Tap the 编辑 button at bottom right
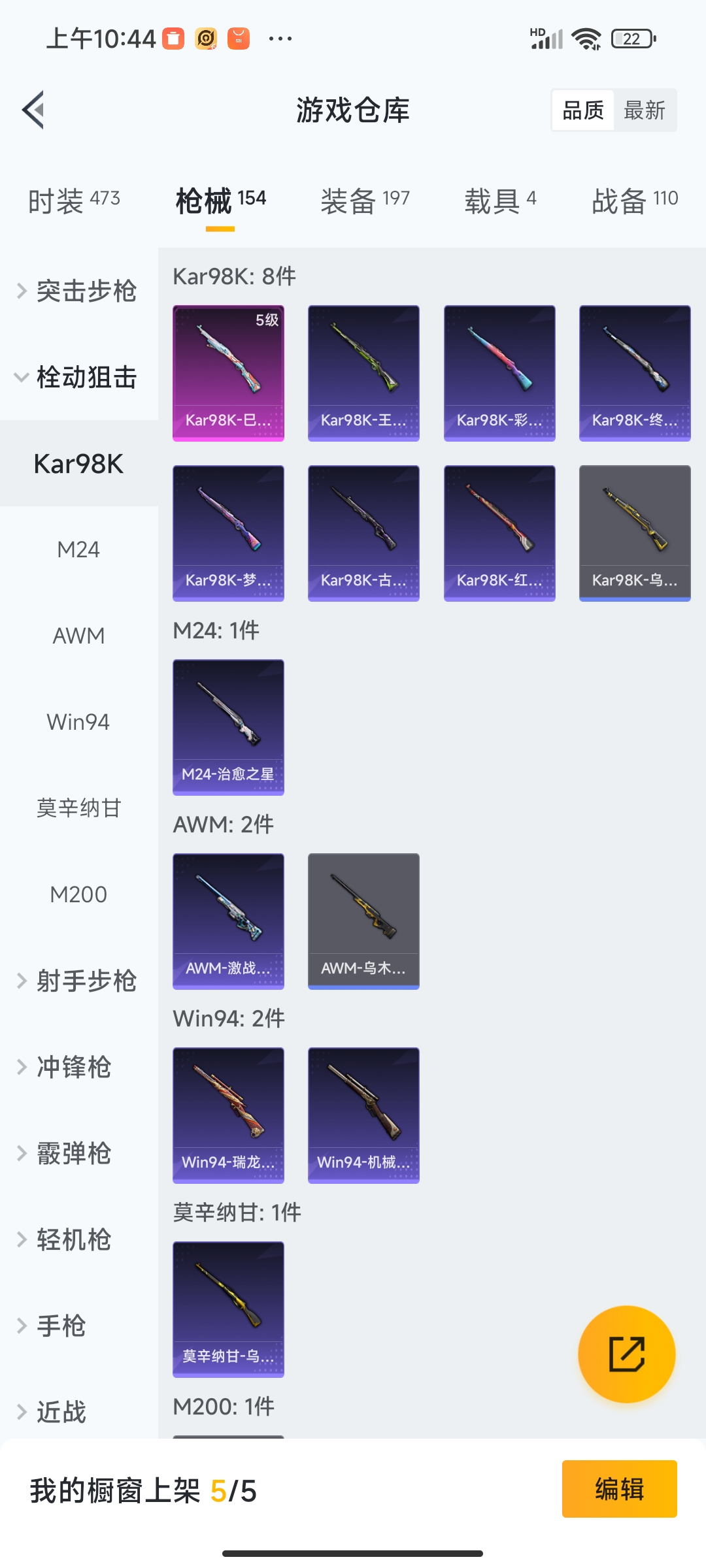Image resolution: width=706 pixels, height=1568 pixels. [x=620, y=1488]
